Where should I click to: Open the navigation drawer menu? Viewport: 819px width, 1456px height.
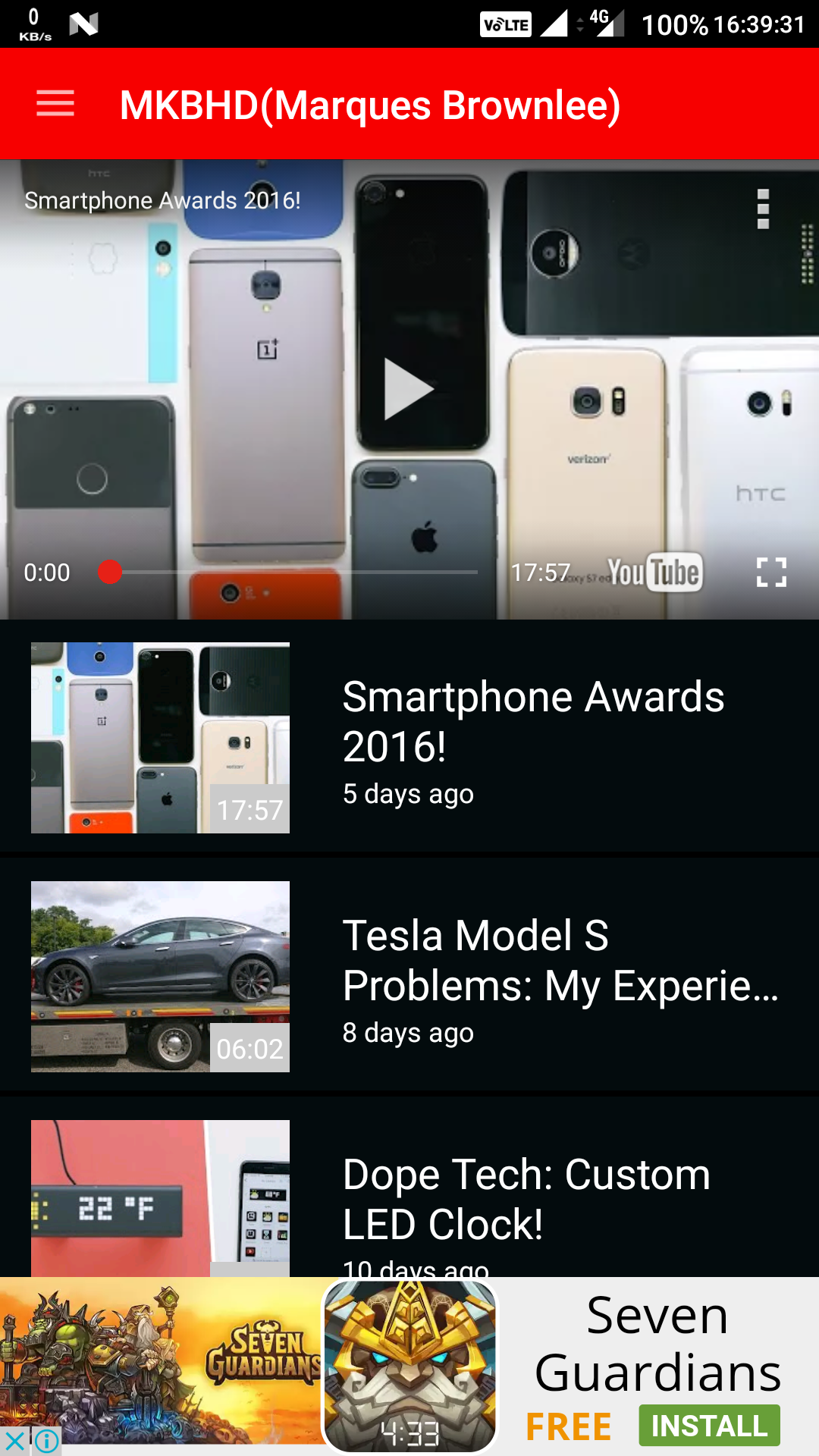[x=55, y=103]
